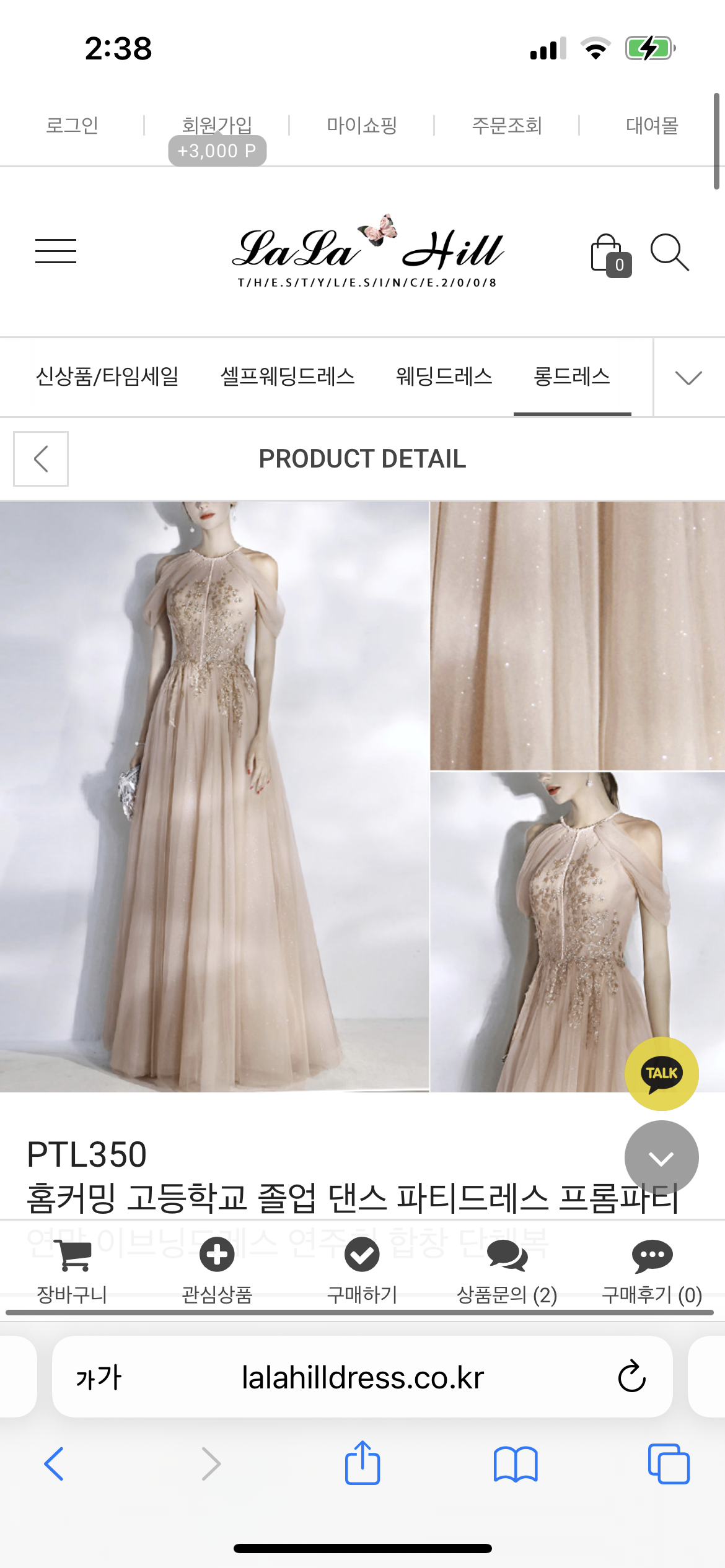Open 주문조회 order lookup
This screenshot has height=1568, width=725.
(x=507, y=126)
